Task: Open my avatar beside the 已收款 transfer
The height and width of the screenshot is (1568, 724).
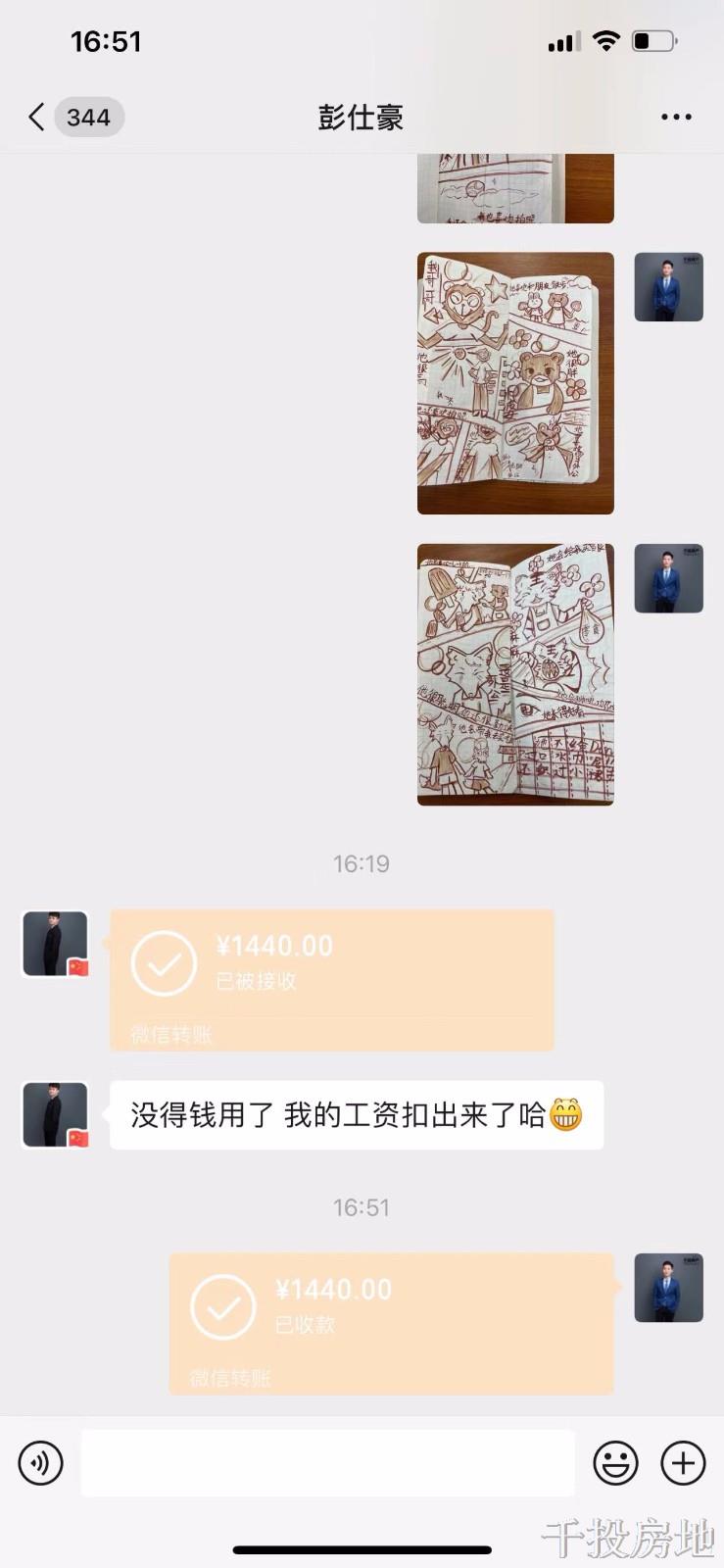Action: 668,1288
